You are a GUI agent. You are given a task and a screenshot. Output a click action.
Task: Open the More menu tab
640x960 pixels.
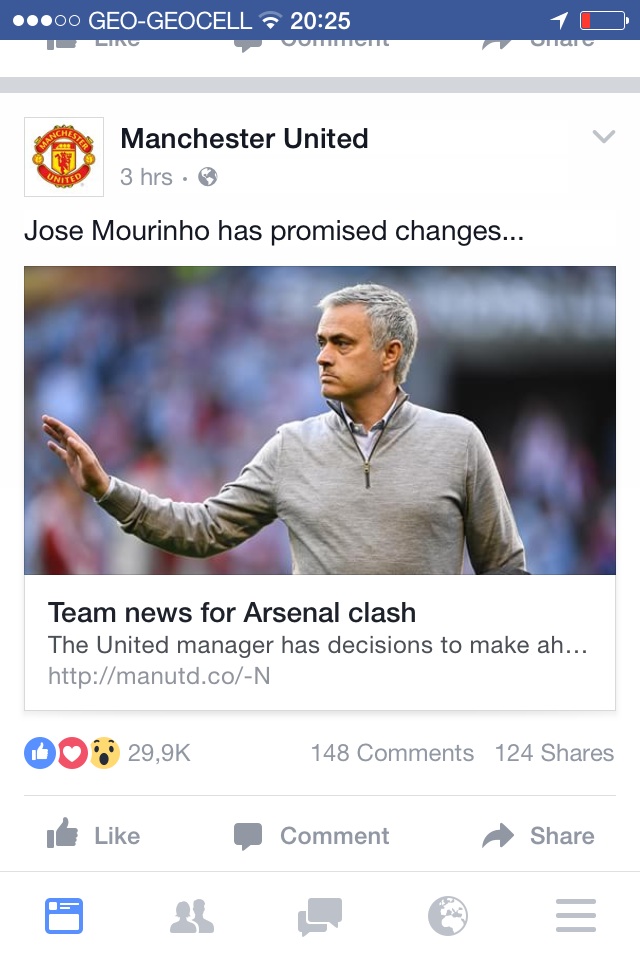[x=576, y=916]
